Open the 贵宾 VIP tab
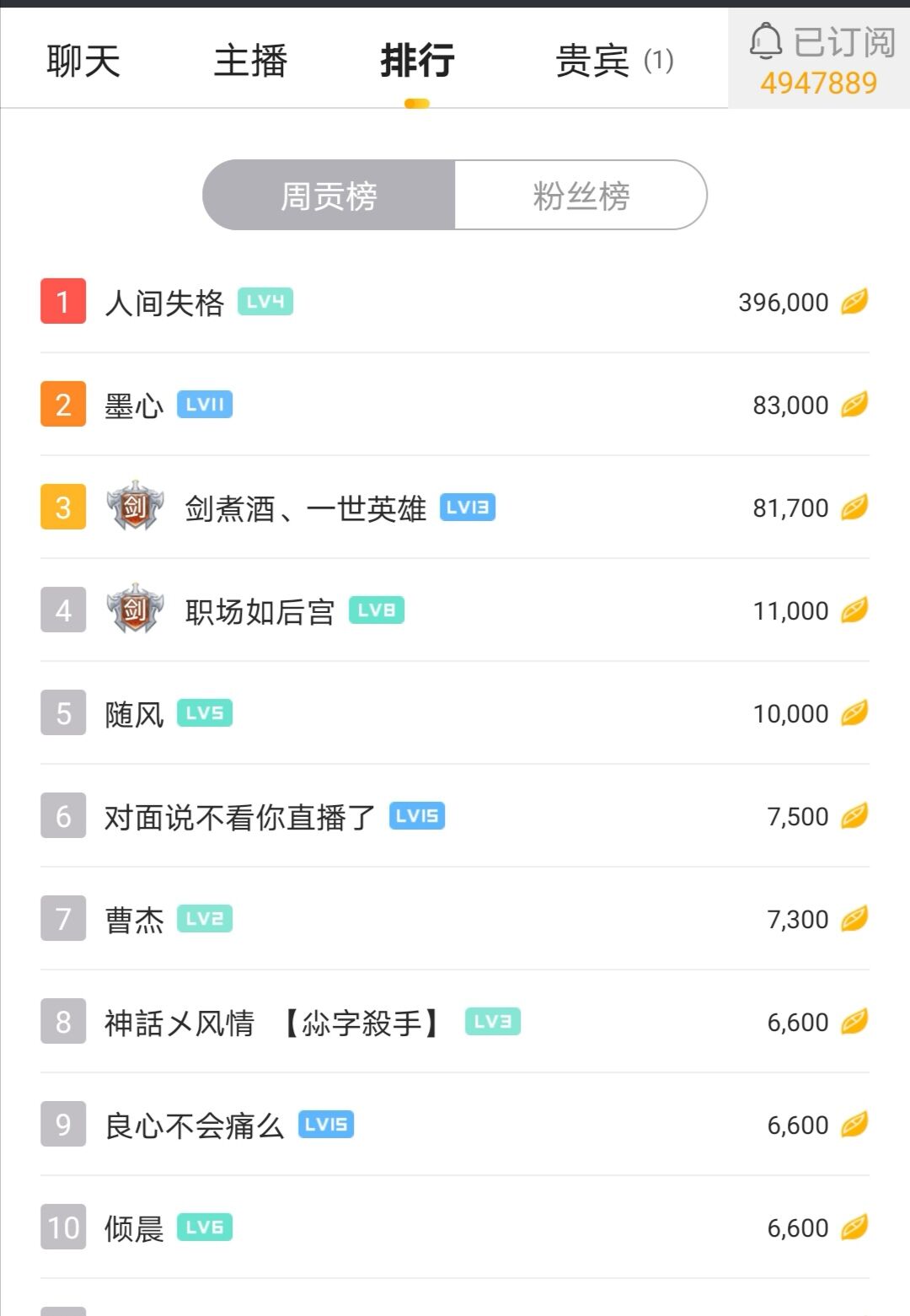Image resolution: width=910 pixels, height=1316 pixels. (592, 59)
